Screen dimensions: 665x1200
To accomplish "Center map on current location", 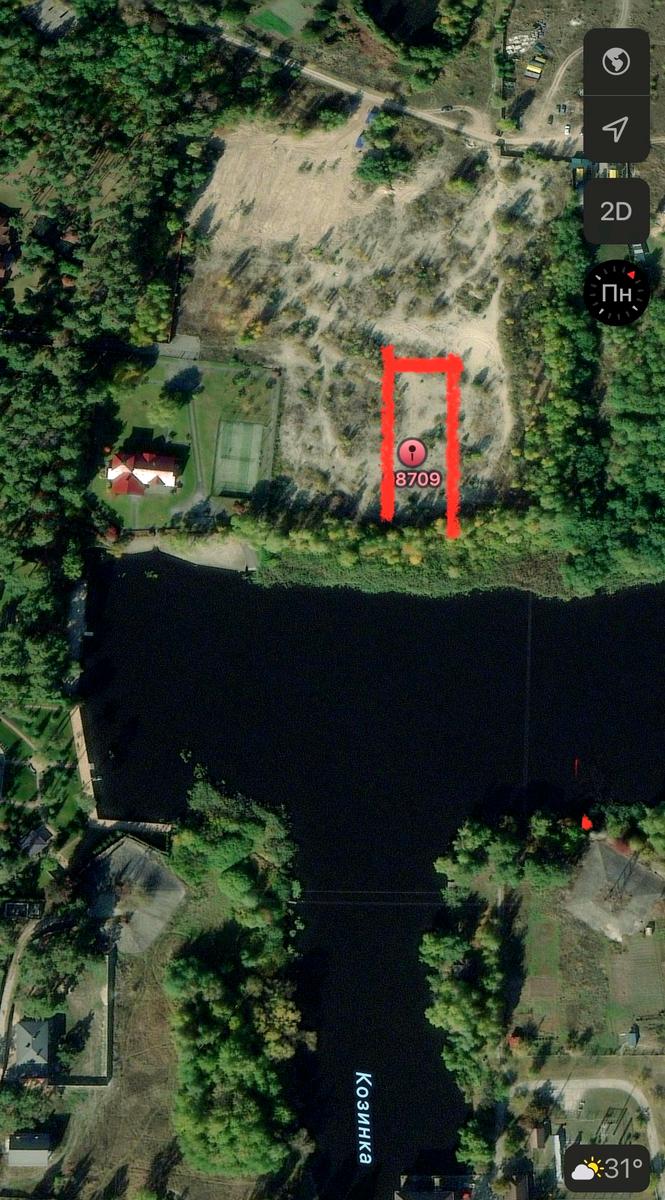I will 616,129.
